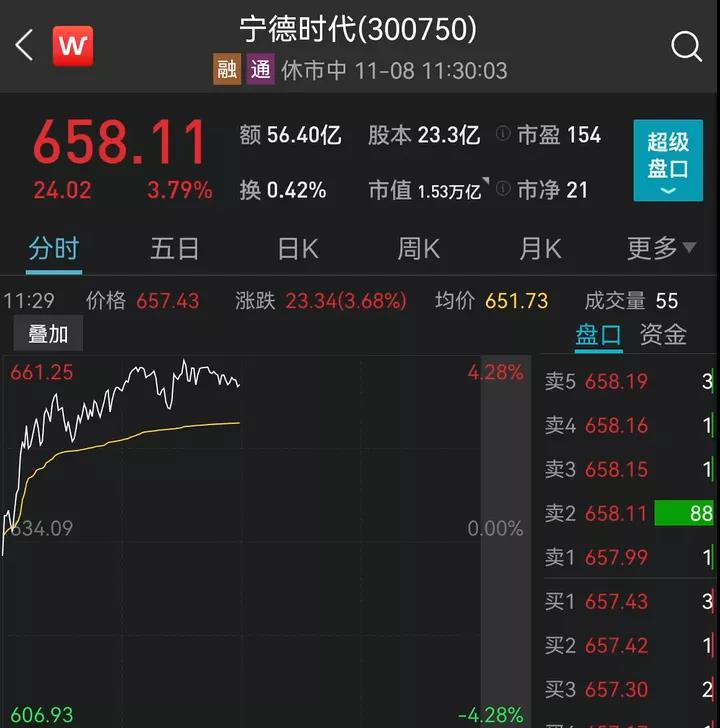Viewport: 720px width, 728px height.
Task: Show the 日K chart
Action: pyautogui.click(x=297, y=249)
